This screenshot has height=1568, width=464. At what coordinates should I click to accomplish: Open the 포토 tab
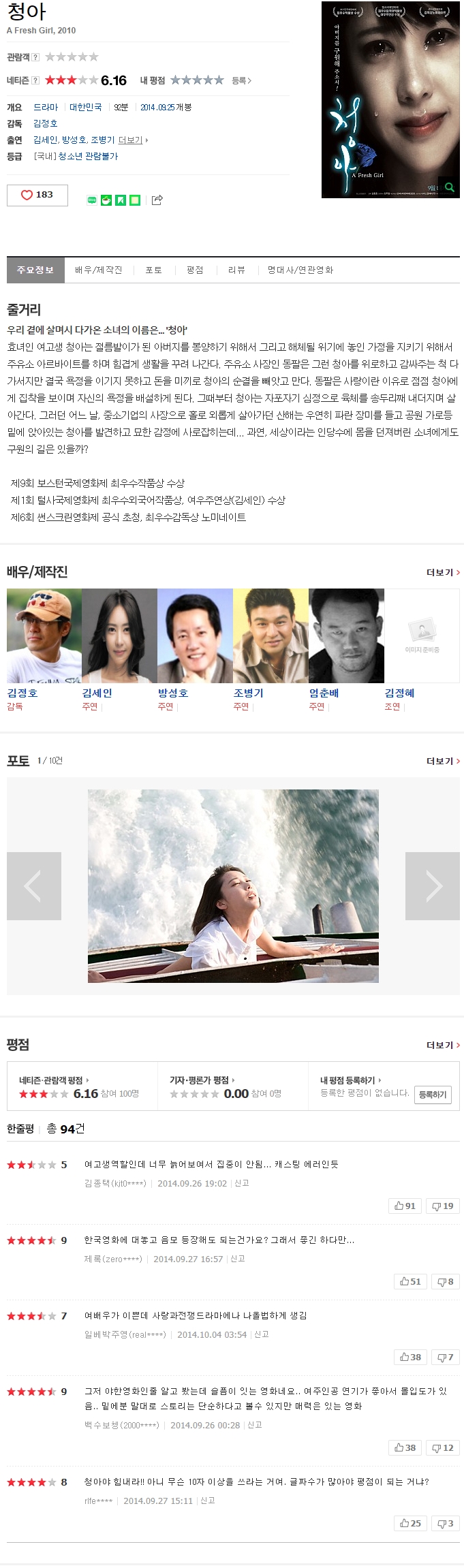pos(153,270)
